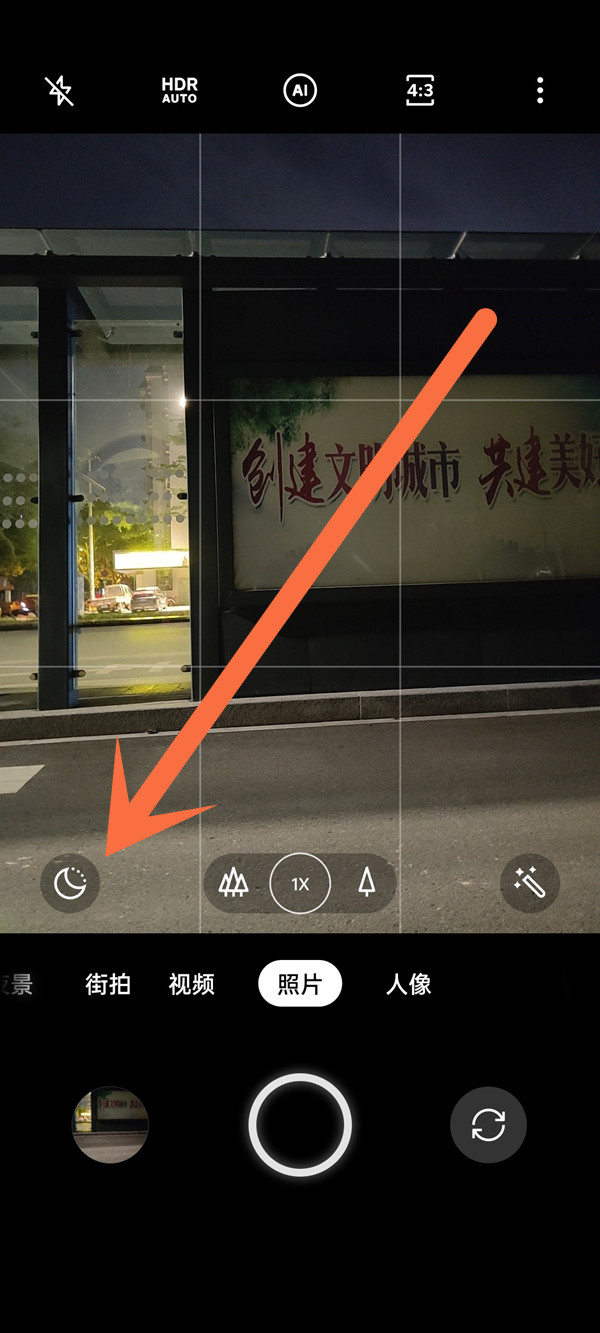This screenshot has width=600, height=1333.
Task: Switch to 街拍 mode
Action: pos(108,984)
